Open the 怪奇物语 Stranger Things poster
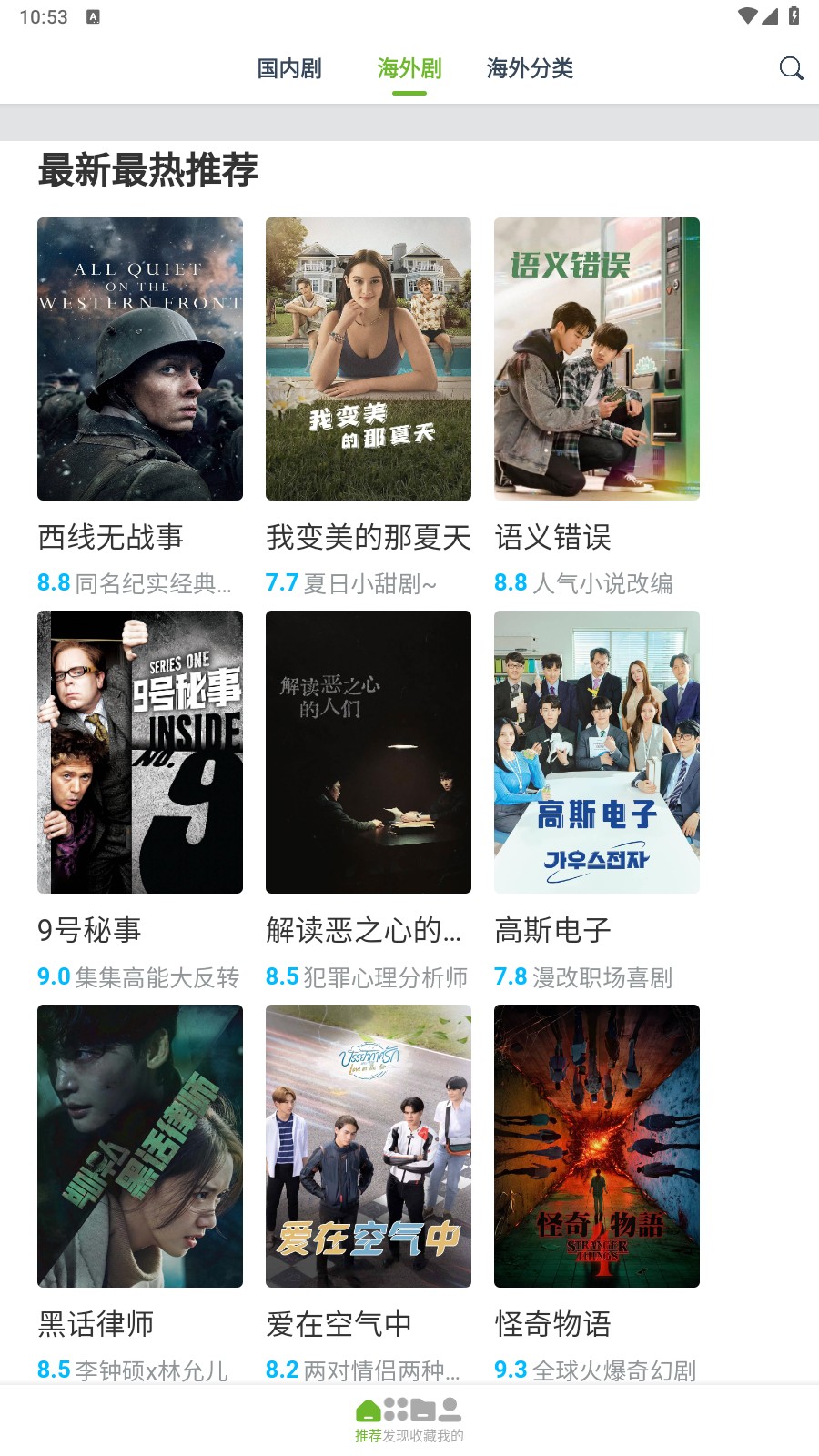 [596, 1145]
